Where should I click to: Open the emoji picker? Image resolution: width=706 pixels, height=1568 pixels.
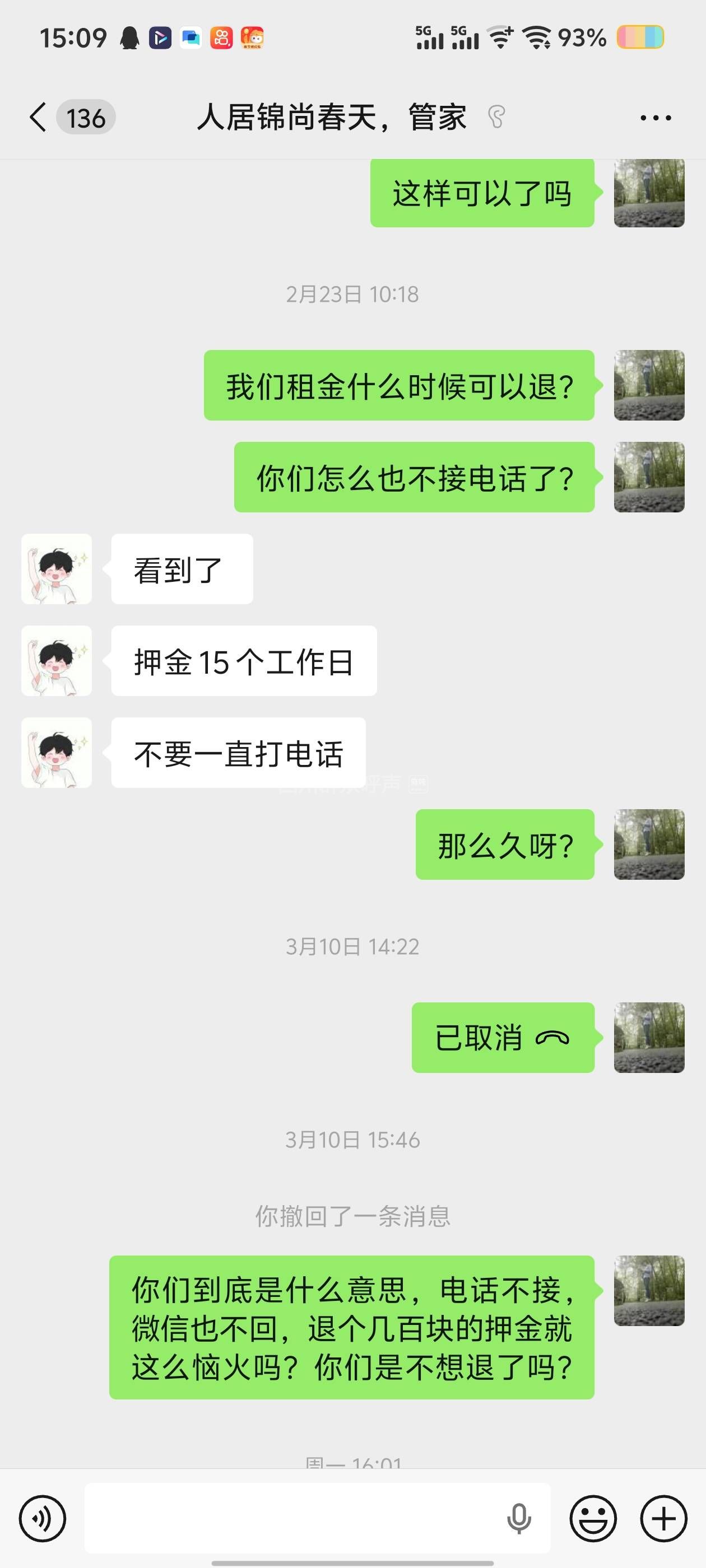[x=593, y=1519]
